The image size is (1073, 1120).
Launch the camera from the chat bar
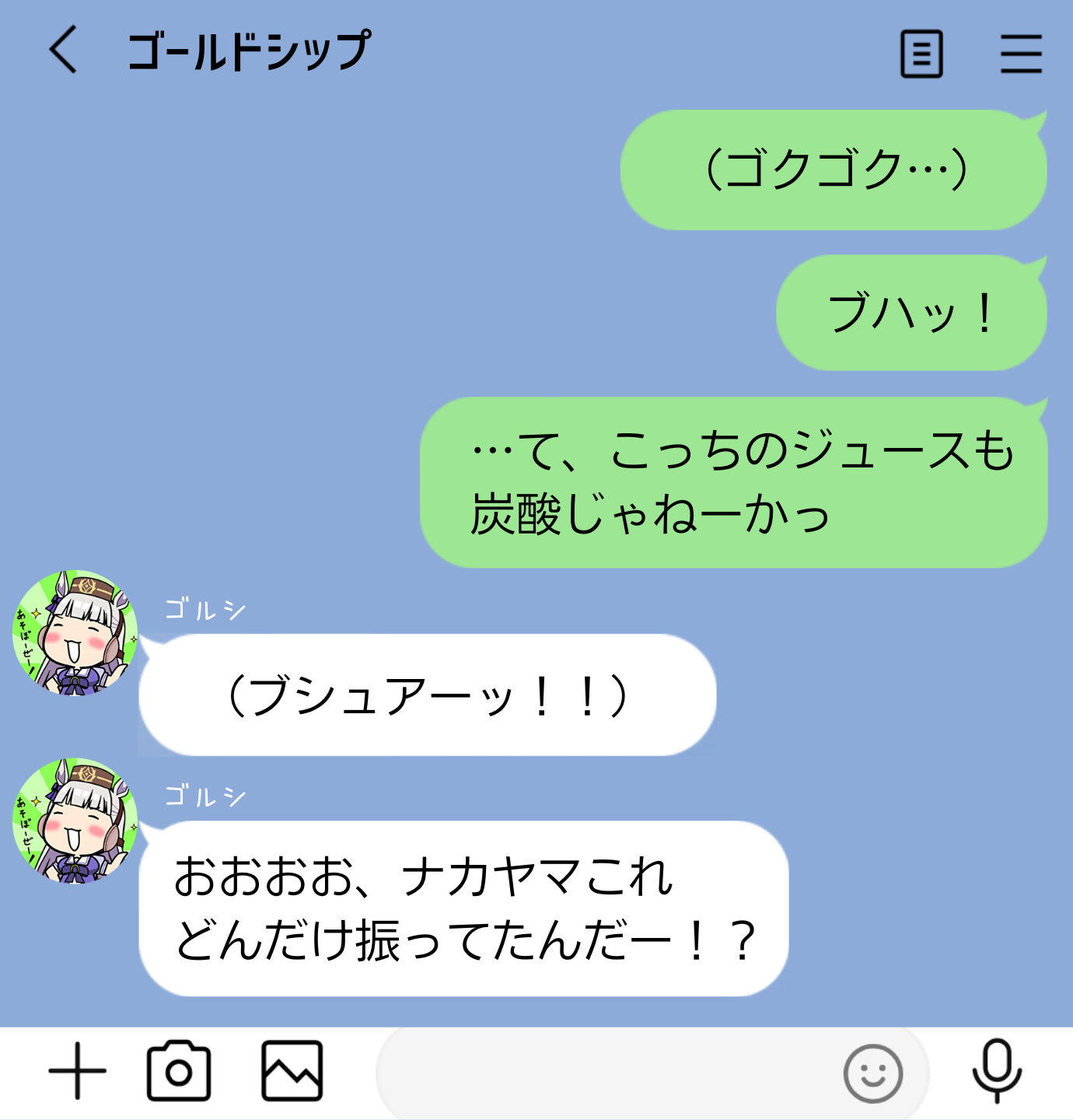(179, 1072)
